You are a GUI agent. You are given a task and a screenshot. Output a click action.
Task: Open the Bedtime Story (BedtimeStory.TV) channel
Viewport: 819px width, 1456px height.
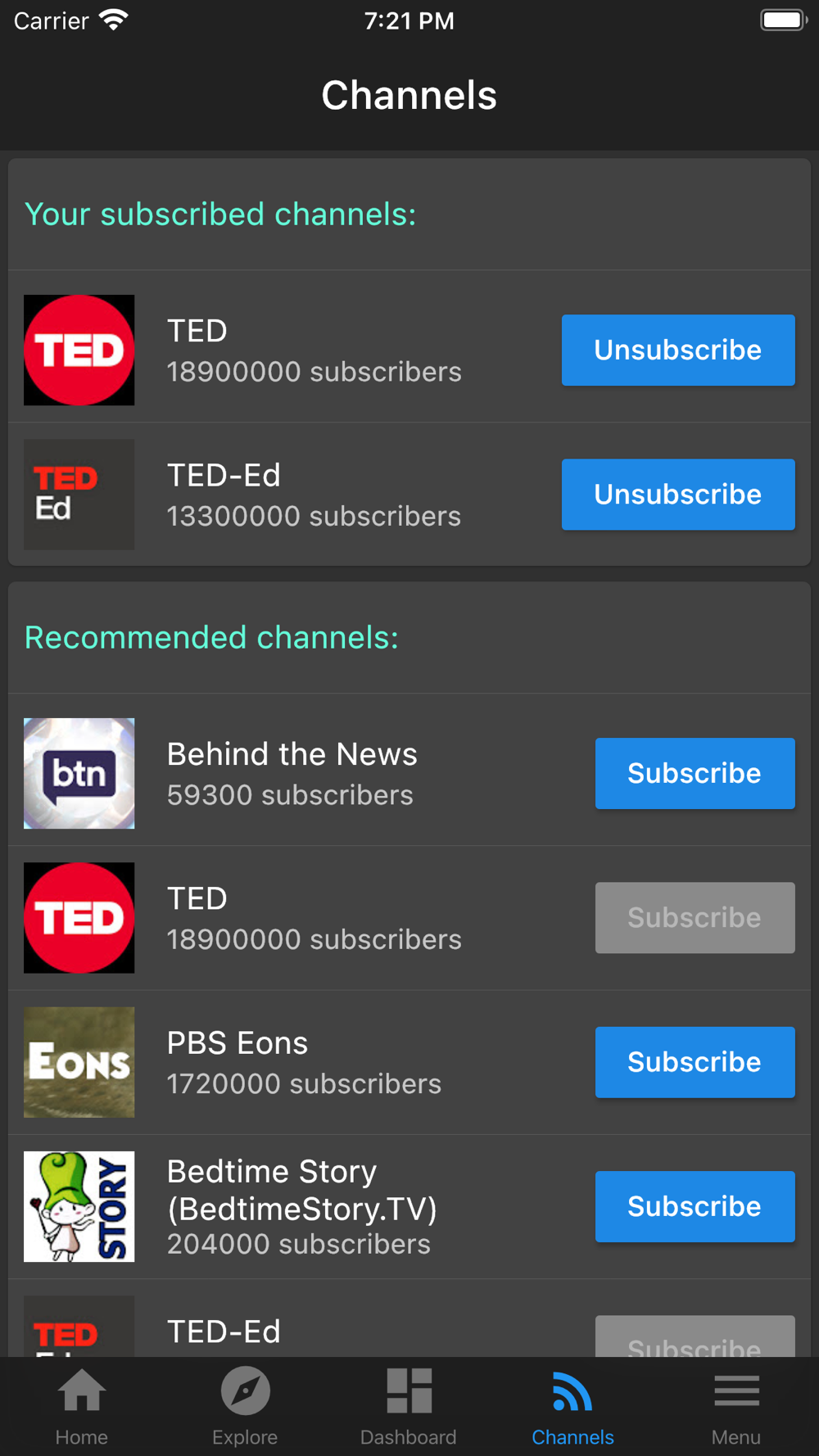pos(301,1206)
